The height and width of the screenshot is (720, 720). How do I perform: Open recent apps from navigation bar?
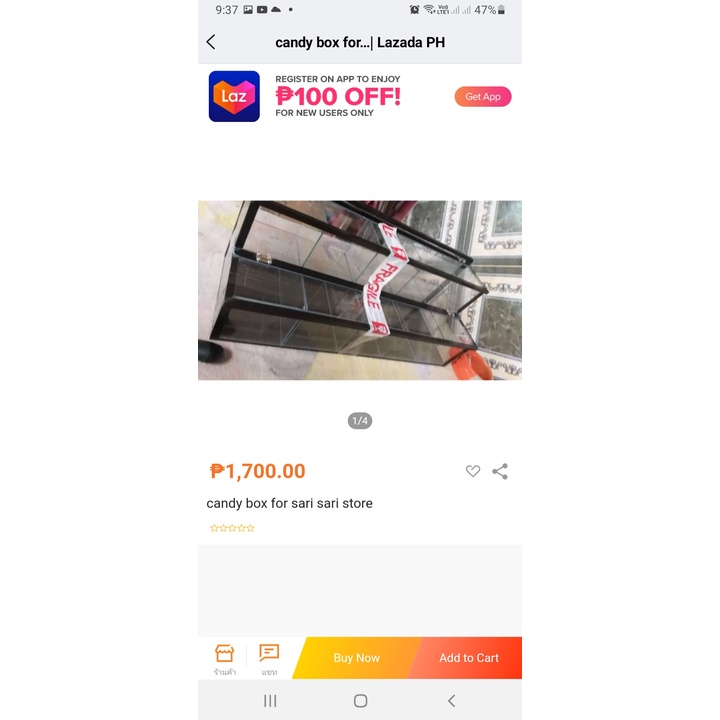click(x=270, y=701)
